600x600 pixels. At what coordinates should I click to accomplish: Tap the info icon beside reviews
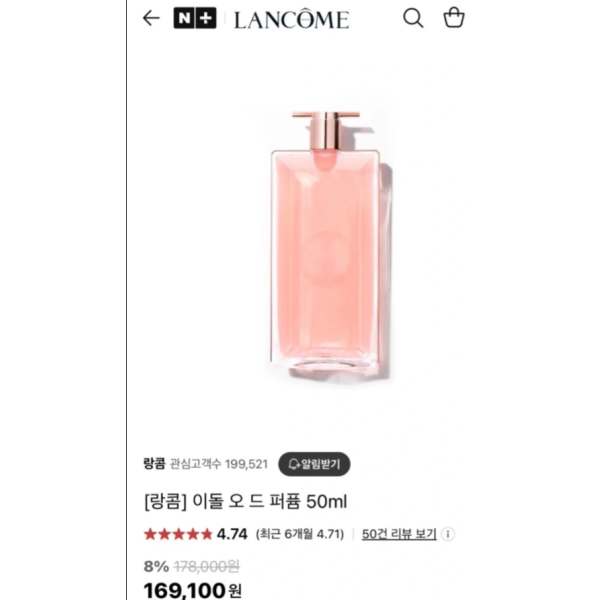point(448,534)
